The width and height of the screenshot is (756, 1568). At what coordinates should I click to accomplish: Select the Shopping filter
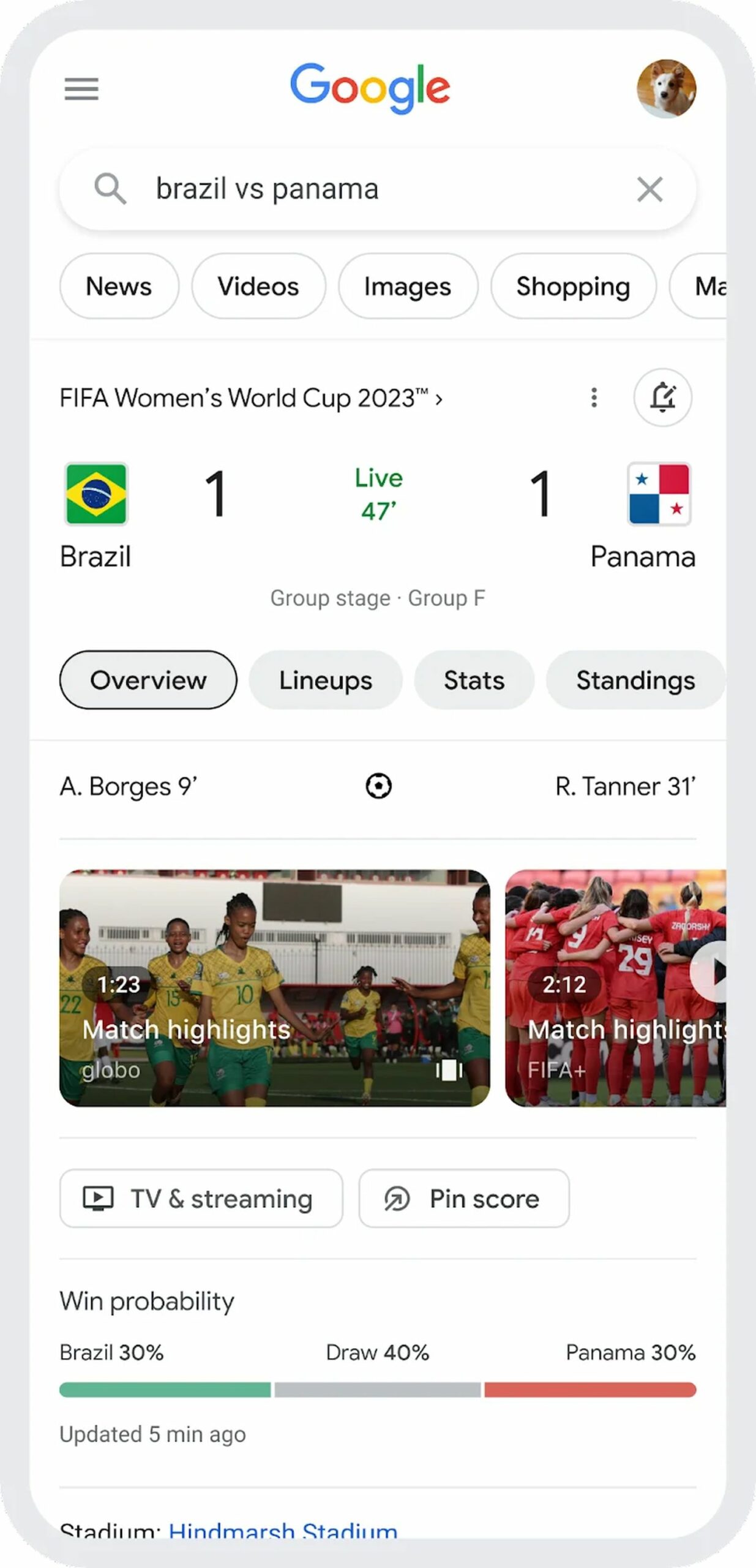[573, 286]
